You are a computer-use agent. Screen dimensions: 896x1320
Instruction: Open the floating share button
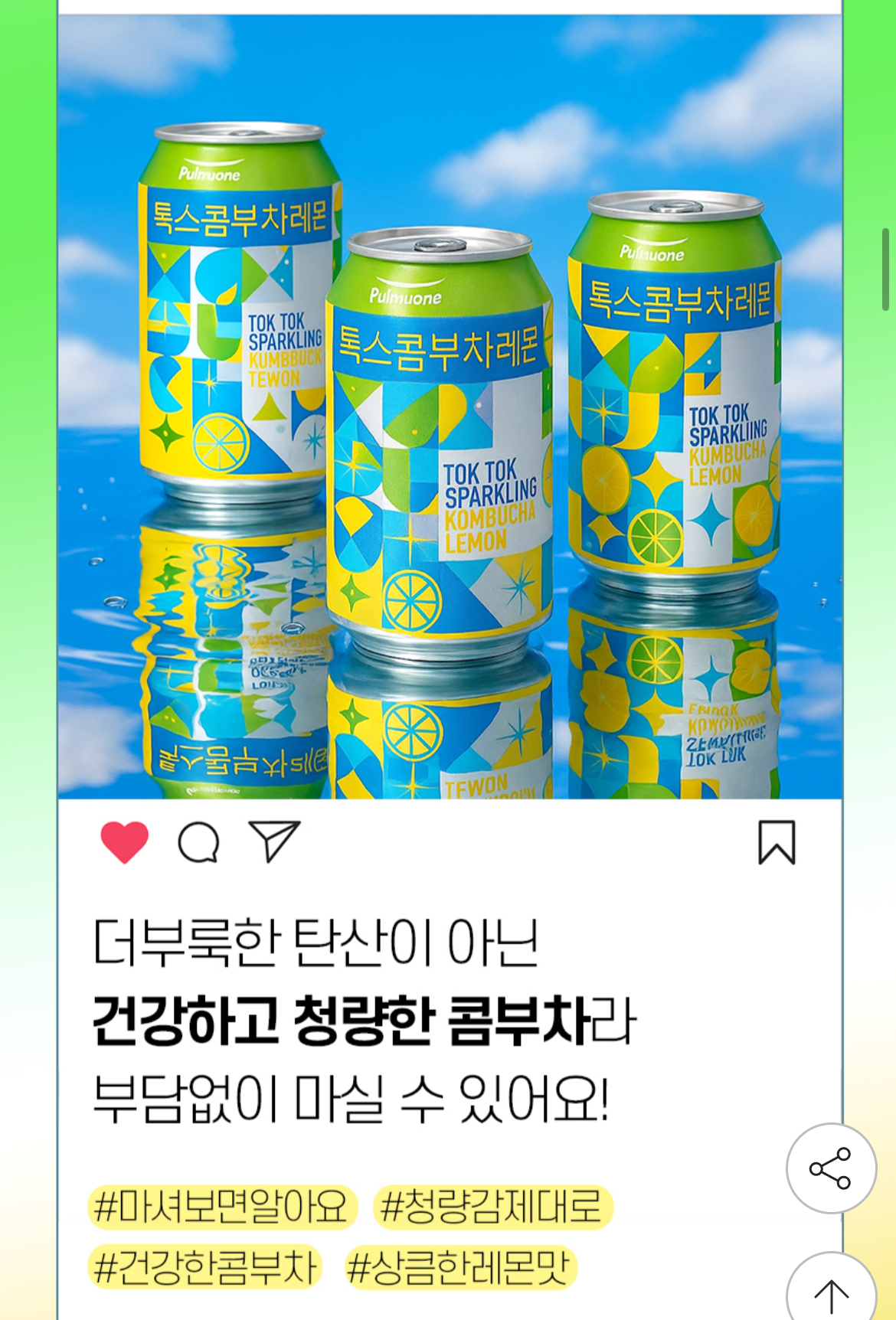click(x=831, y=1168)
